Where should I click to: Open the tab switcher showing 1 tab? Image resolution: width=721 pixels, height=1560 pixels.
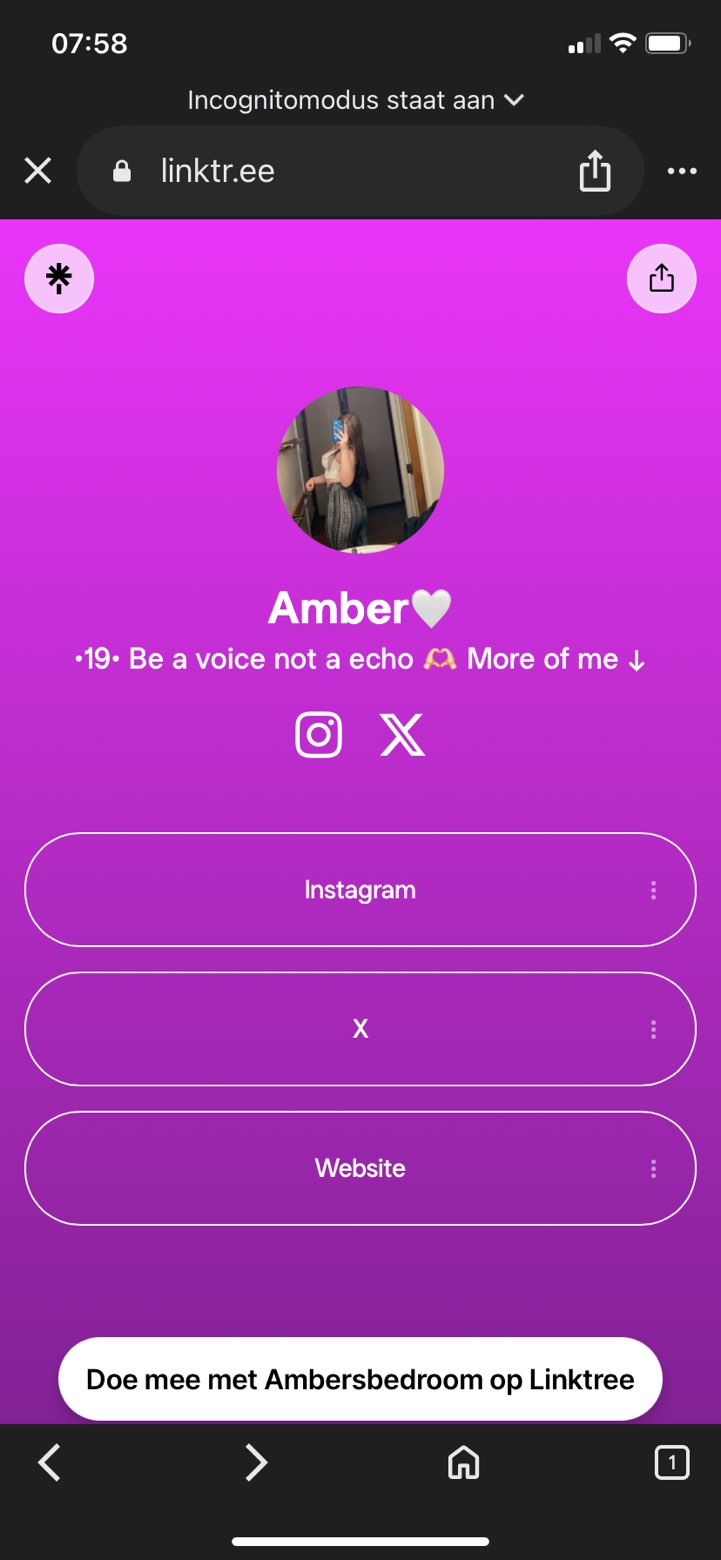(x=671, y=1464)
